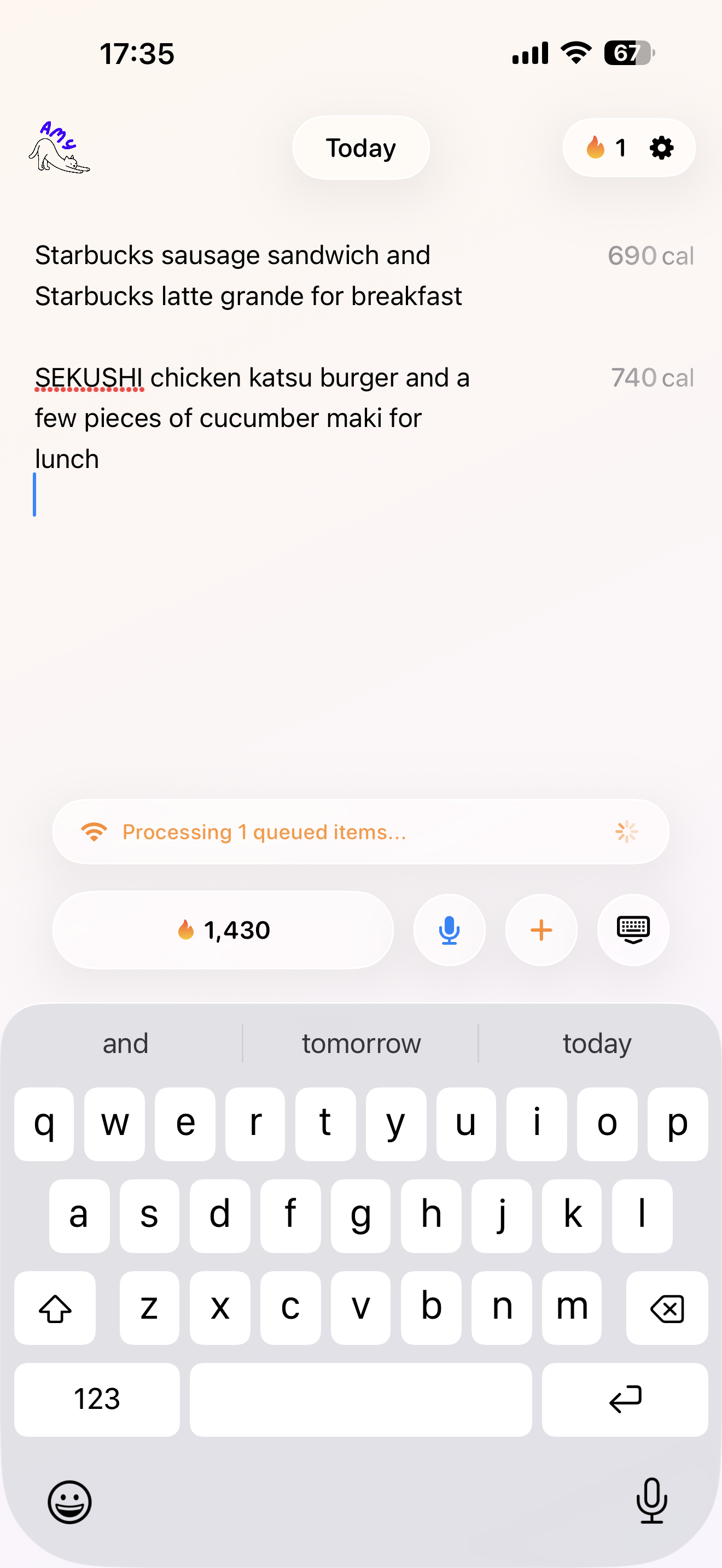
Task: Tap the return key
Action: coord(625,1400)
